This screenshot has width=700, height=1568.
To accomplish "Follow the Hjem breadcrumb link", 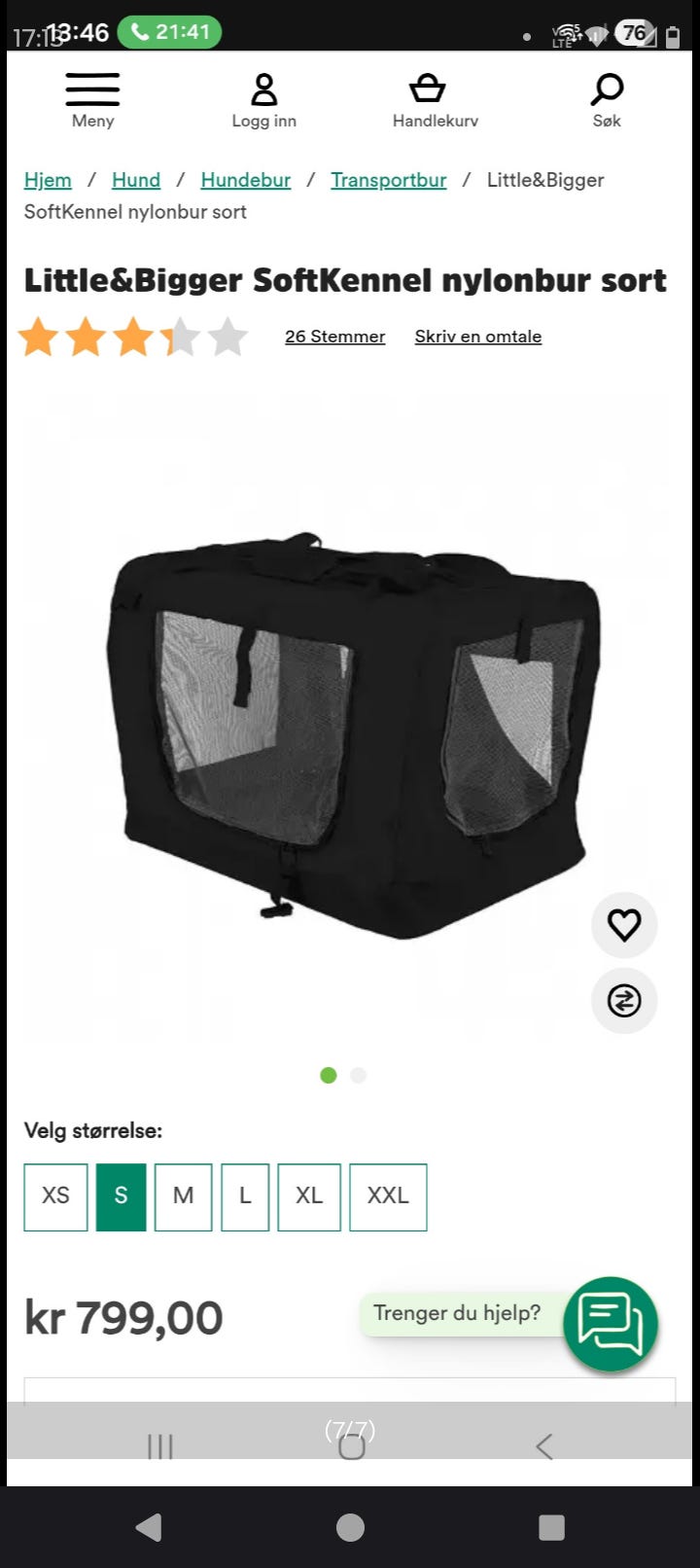I will (48, 180).
